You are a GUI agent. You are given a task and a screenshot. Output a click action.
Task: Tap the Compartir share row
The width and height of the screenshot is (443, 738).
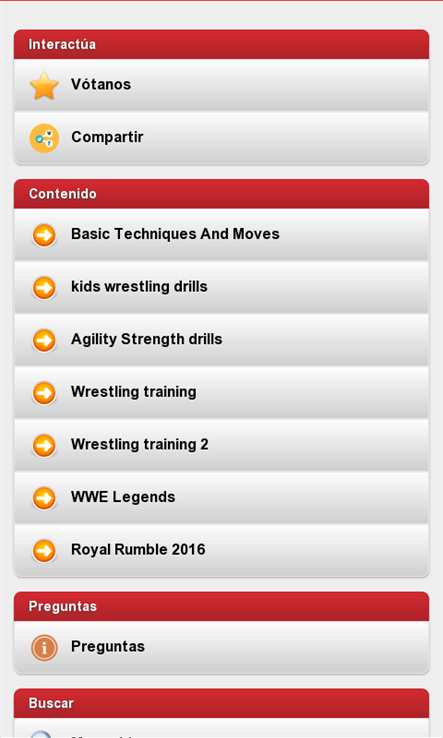(221, 137)
